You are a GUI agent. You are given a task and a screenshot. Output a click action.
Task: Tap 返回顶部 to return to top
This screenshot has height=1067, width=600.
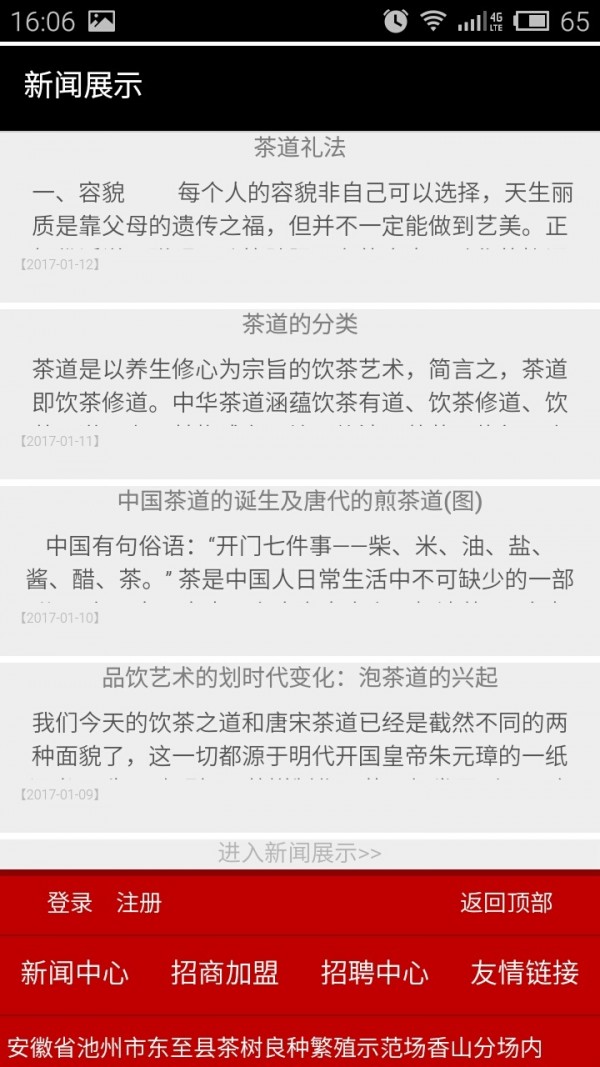(505, 903)
